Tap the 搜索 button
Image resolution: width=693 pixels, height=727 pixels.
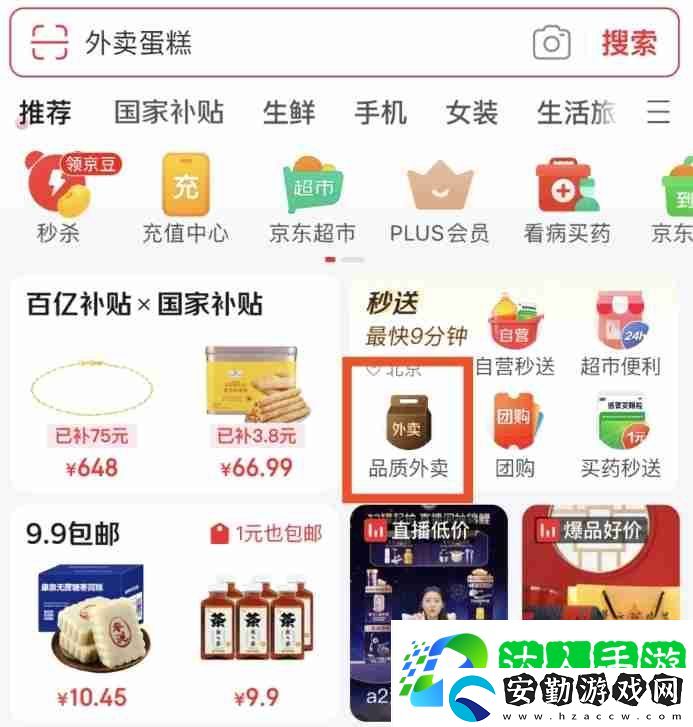pyautogui.click(x=629, y=43)
